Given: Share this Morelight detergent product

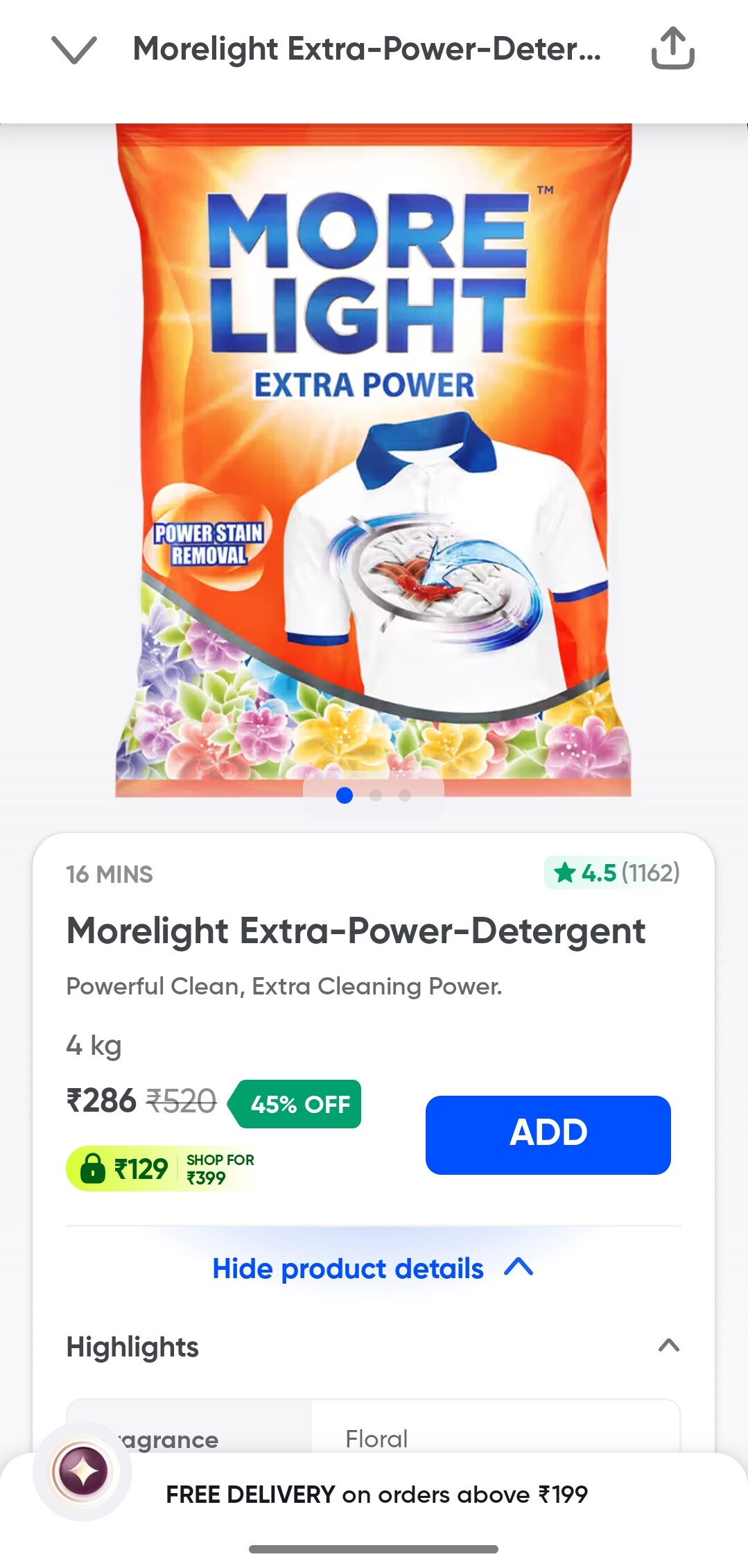Looking at the screenshot, I should click(672, 49).
